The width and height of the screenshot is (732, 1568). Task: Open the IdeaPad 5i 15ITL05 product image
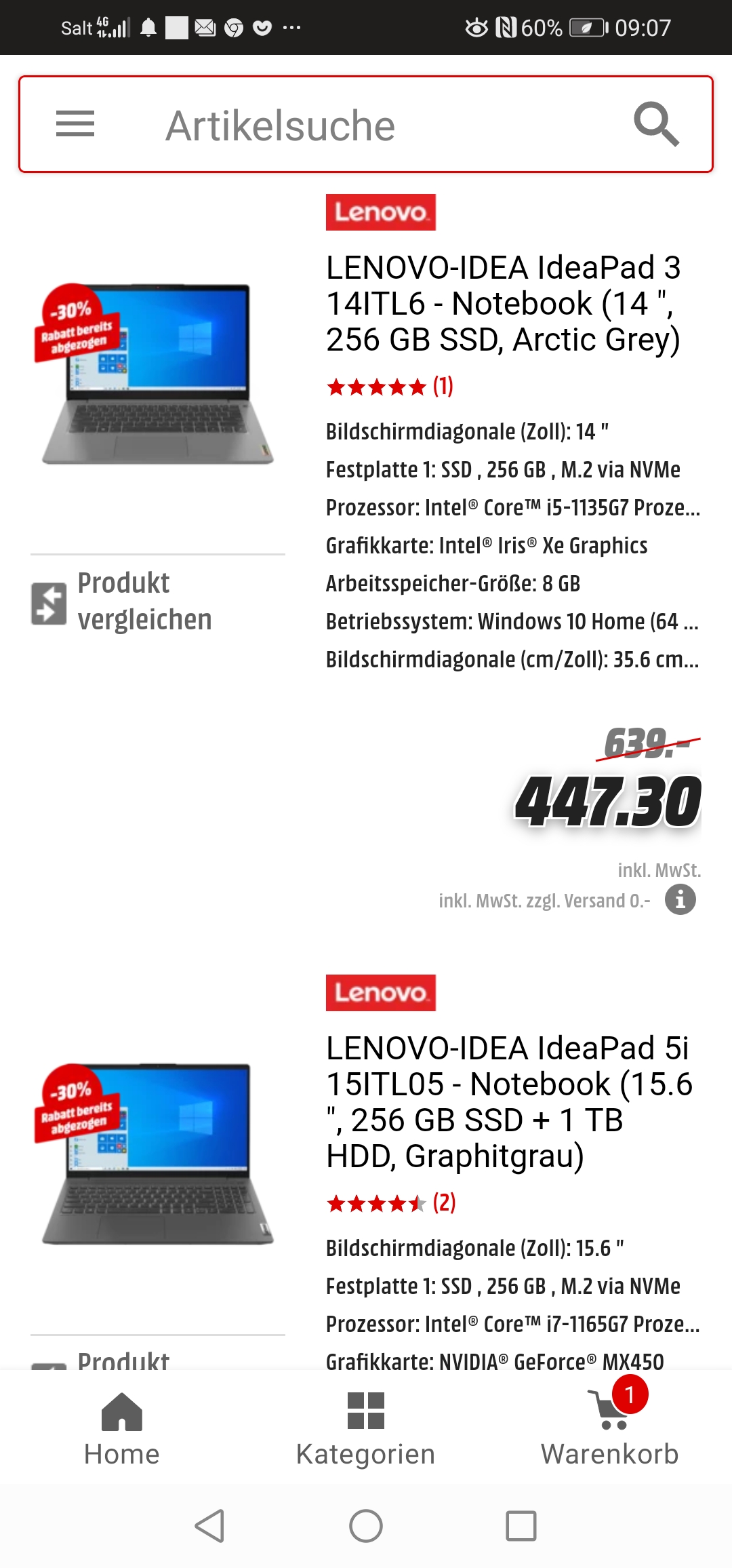[x=157, y=1154]
